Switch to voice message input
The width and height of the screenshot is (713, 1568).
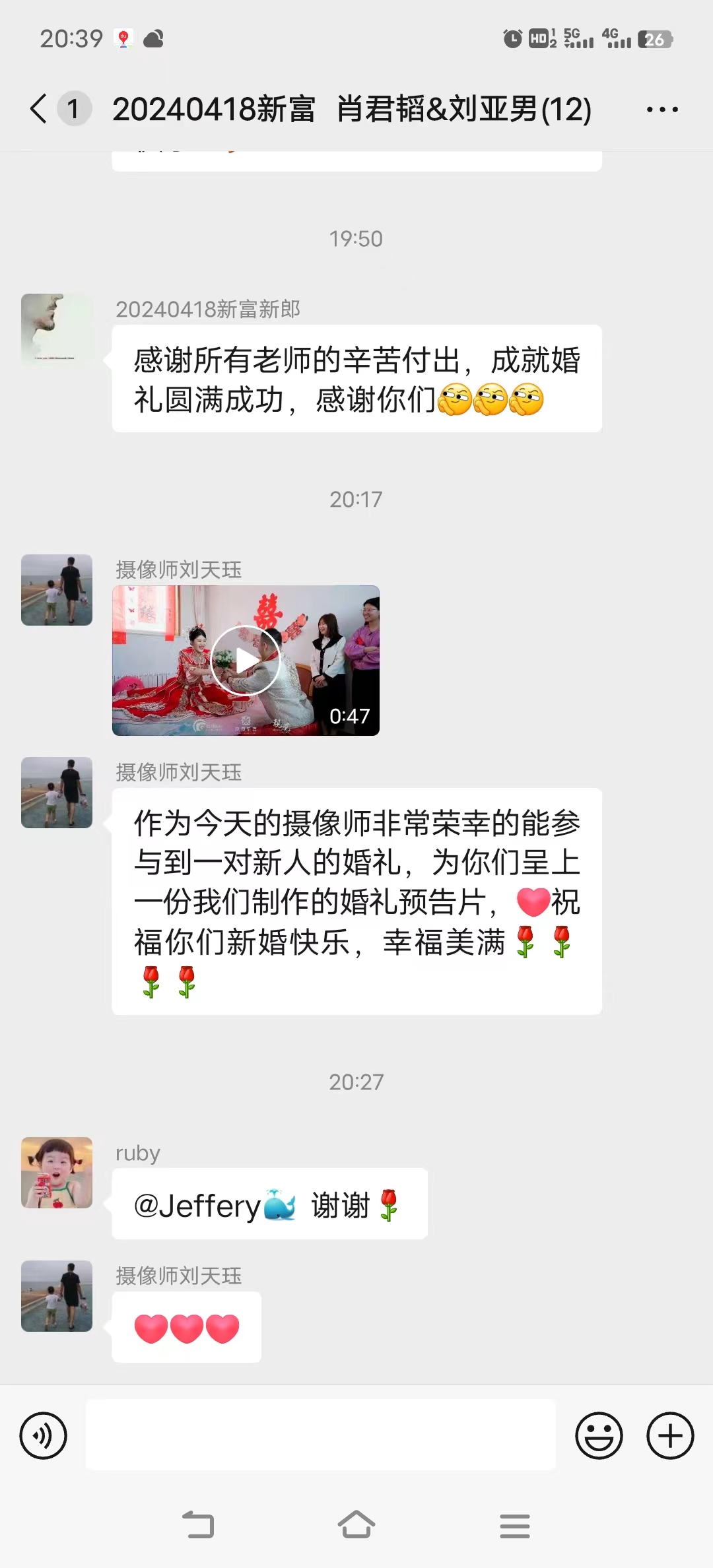click(44, 1435)
